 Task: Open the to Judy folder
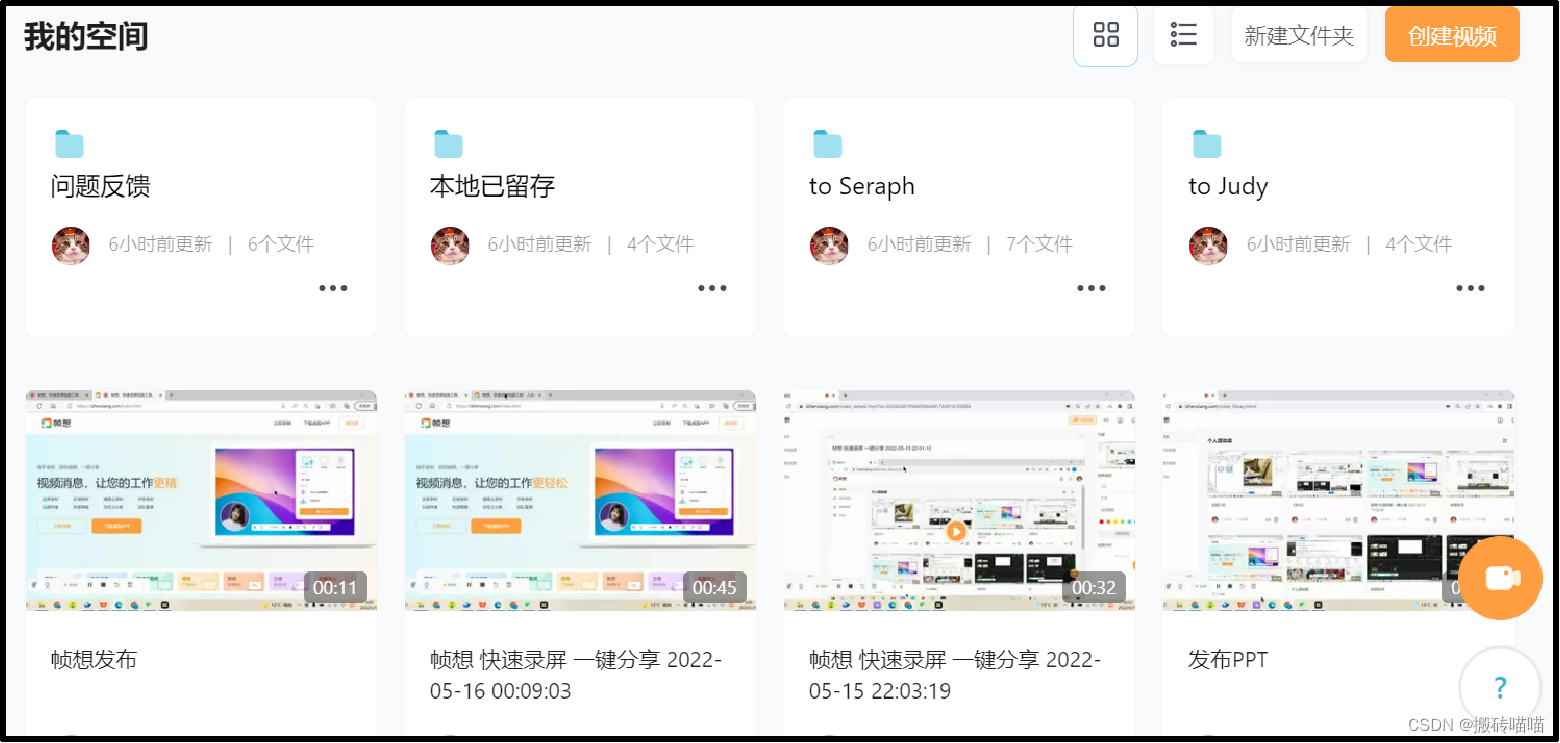(1228, 187)
